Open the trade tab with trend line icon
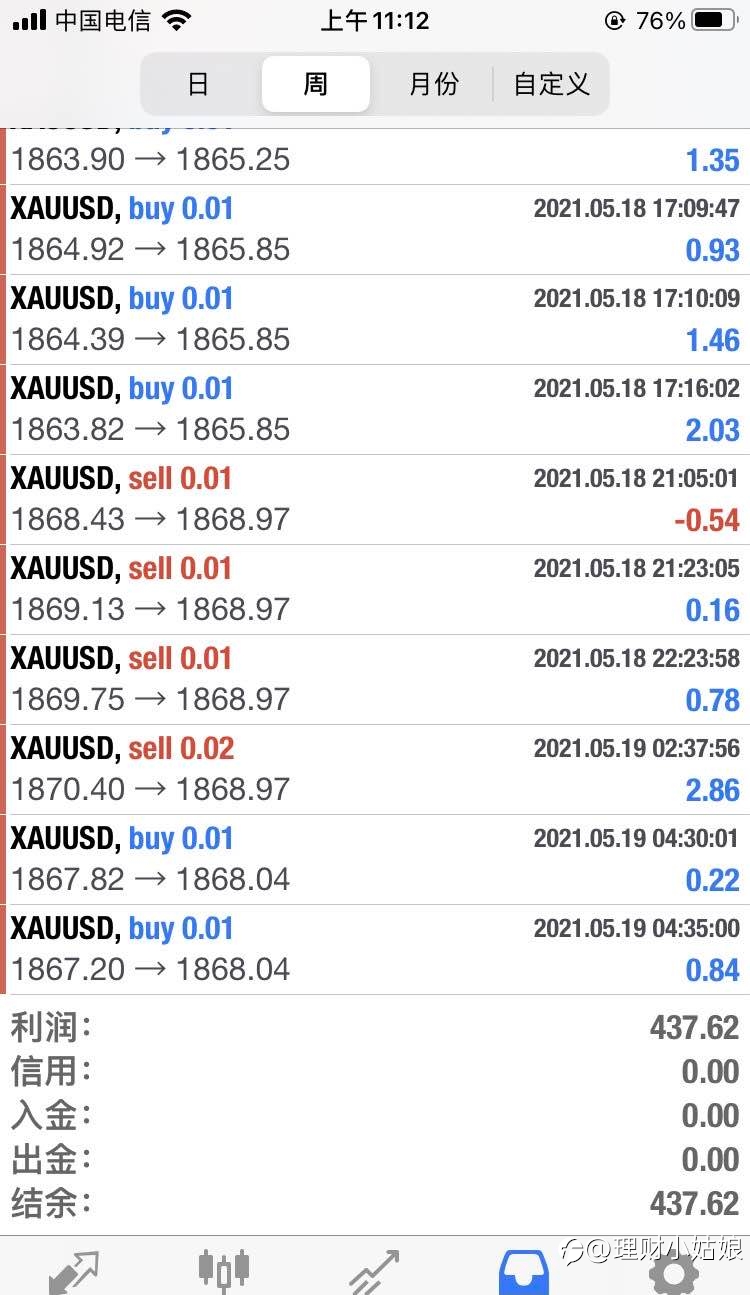The image size is (750, 1295). click(x=374, y=1270)
